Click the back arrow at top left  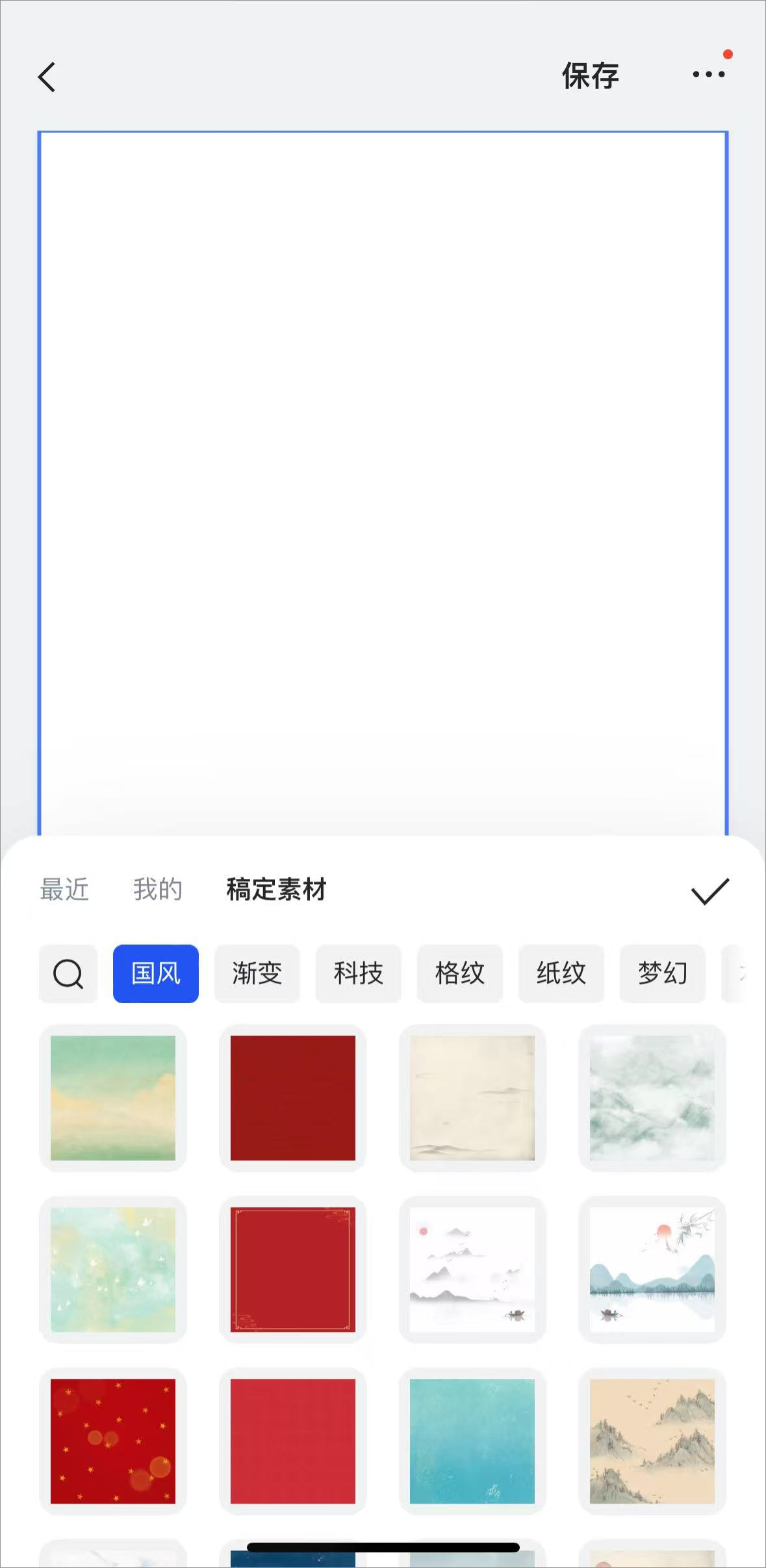pyautogui.click(x=47, y=76)
